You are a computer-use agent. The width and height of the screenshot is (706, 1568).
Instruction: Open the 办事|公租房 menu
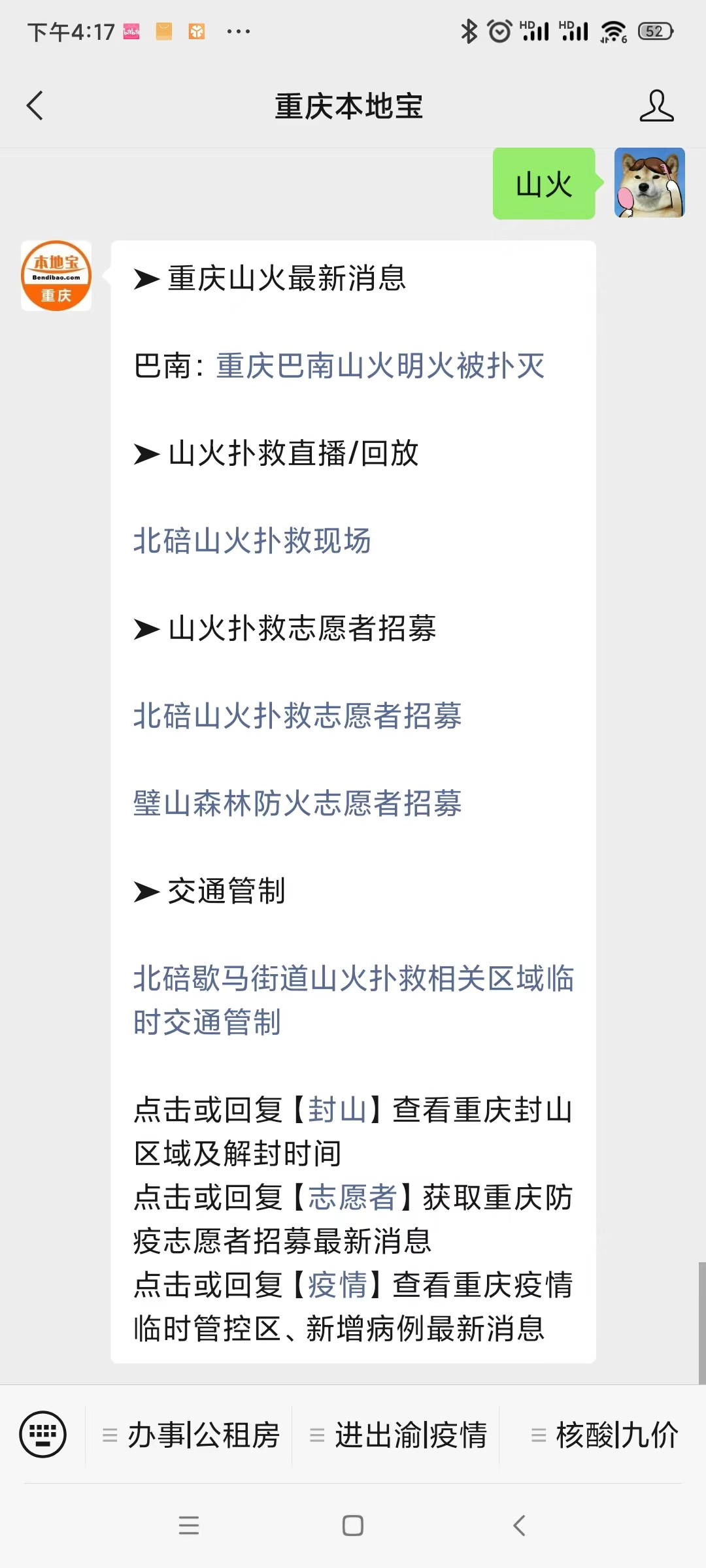pyautogui.click(x=192, y=1435)
